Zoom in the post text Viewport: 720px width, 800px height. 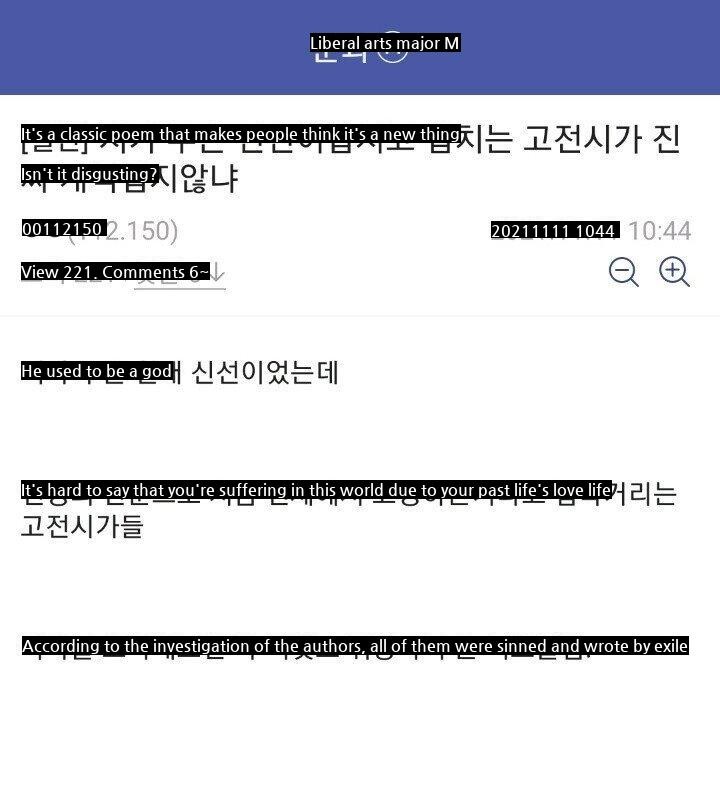click(675, 271)
